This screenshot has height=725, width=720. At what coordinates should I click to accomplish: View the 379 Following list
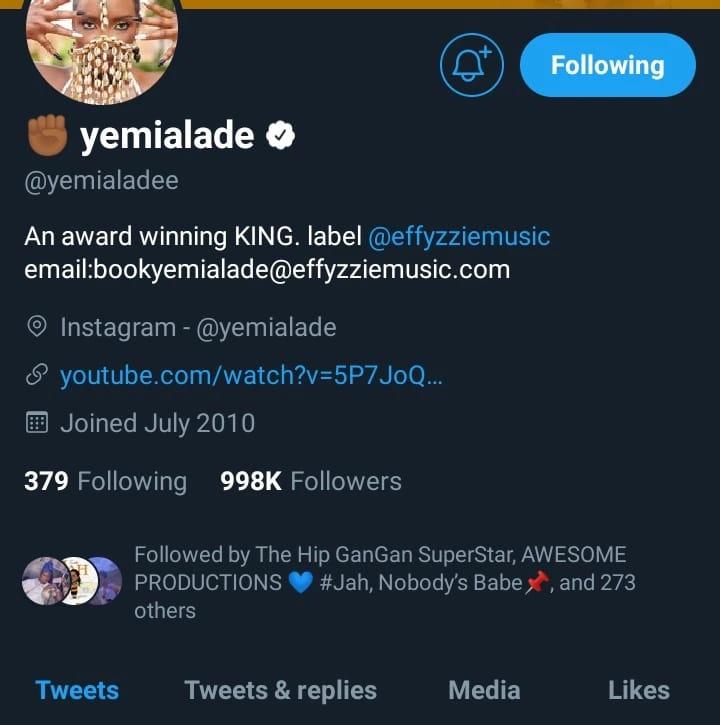click(105, 481)
